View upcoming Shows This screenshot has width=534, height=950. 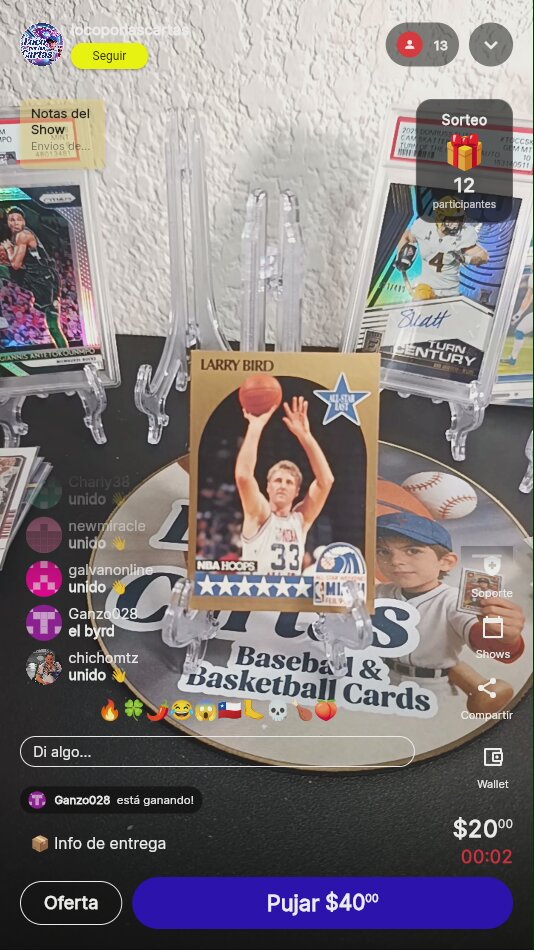(492, 637)
